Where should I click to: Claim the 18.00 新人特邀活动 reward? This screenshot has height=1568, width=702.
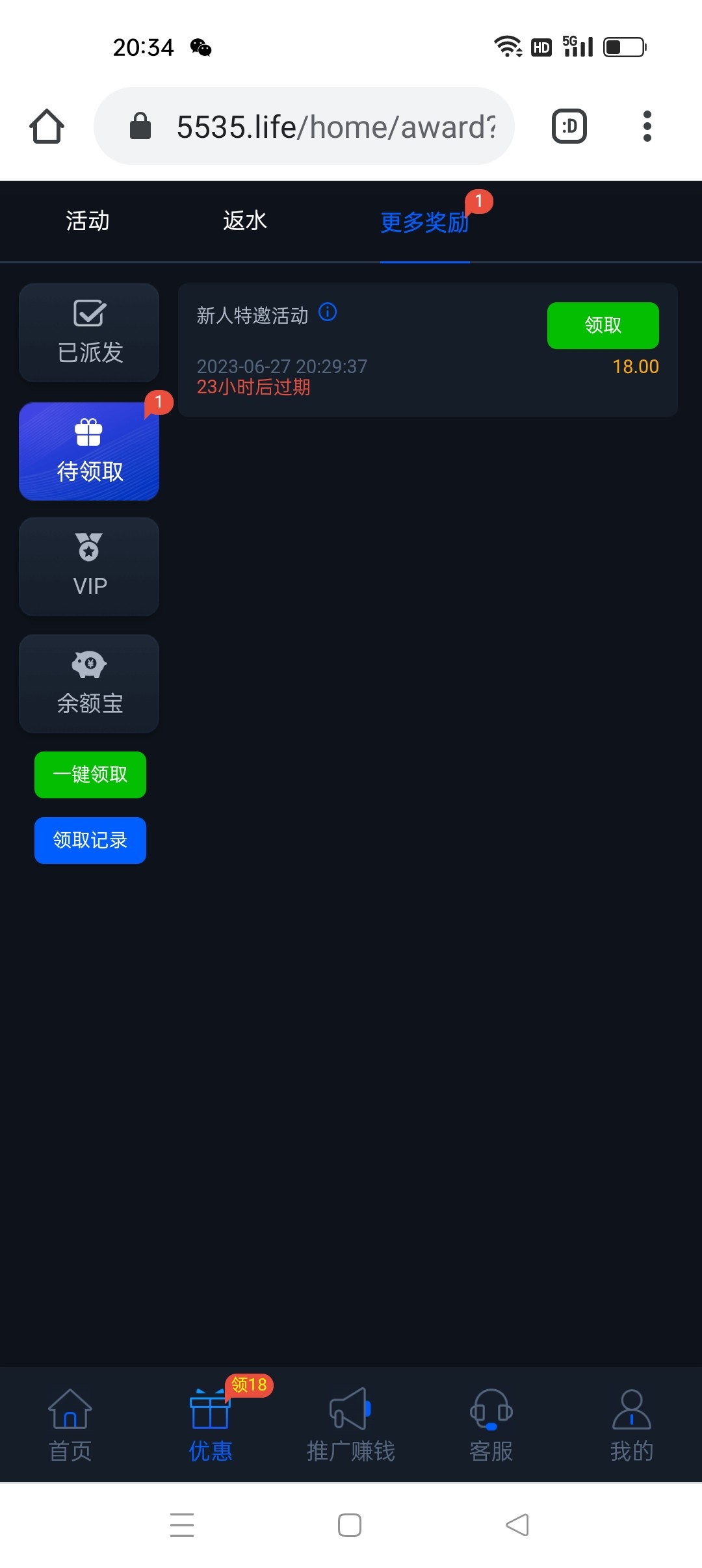coord(603,325)
